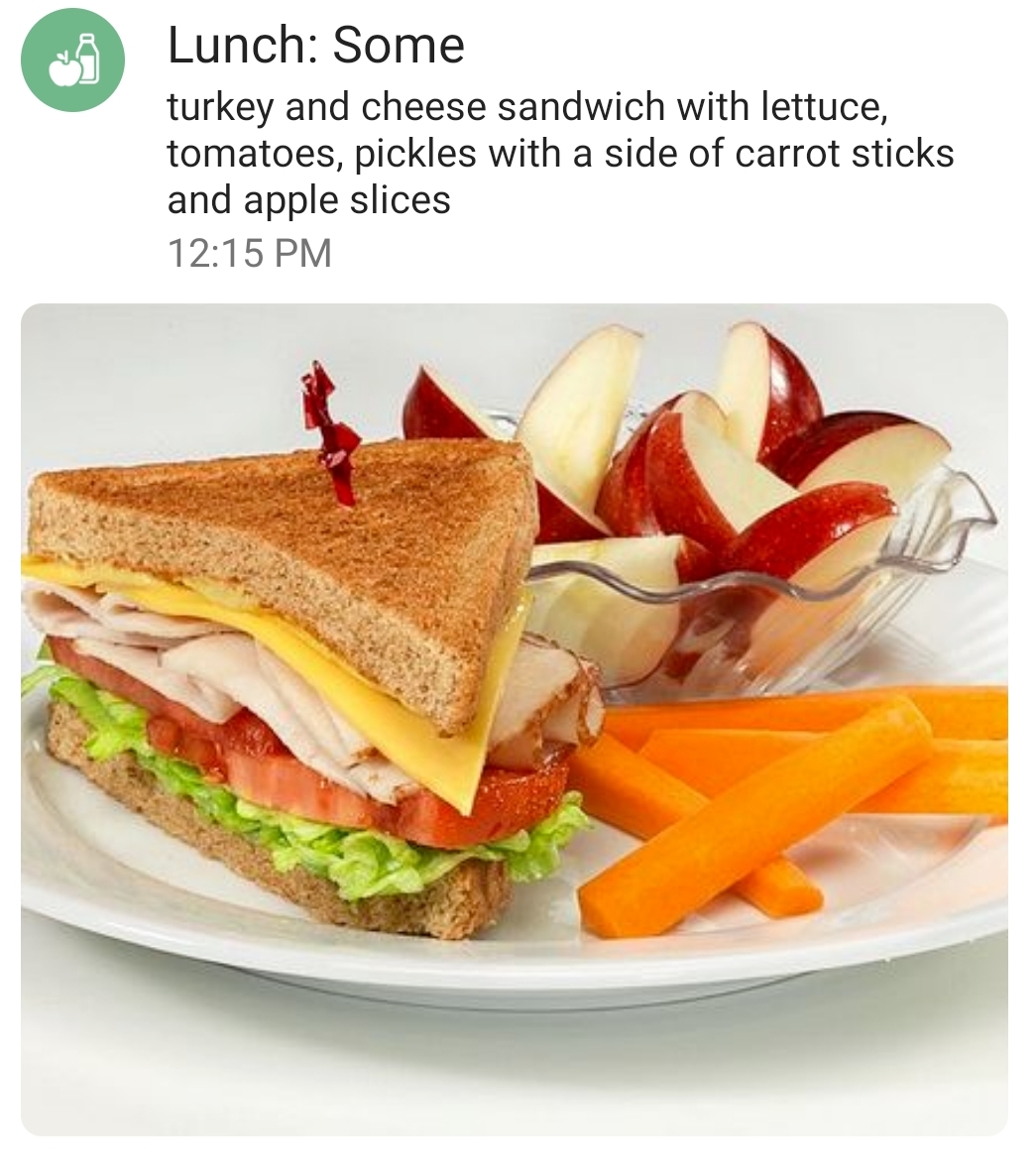Open the lunch sandwich photo
The image size is (1036, 1173).
(514, 719)
